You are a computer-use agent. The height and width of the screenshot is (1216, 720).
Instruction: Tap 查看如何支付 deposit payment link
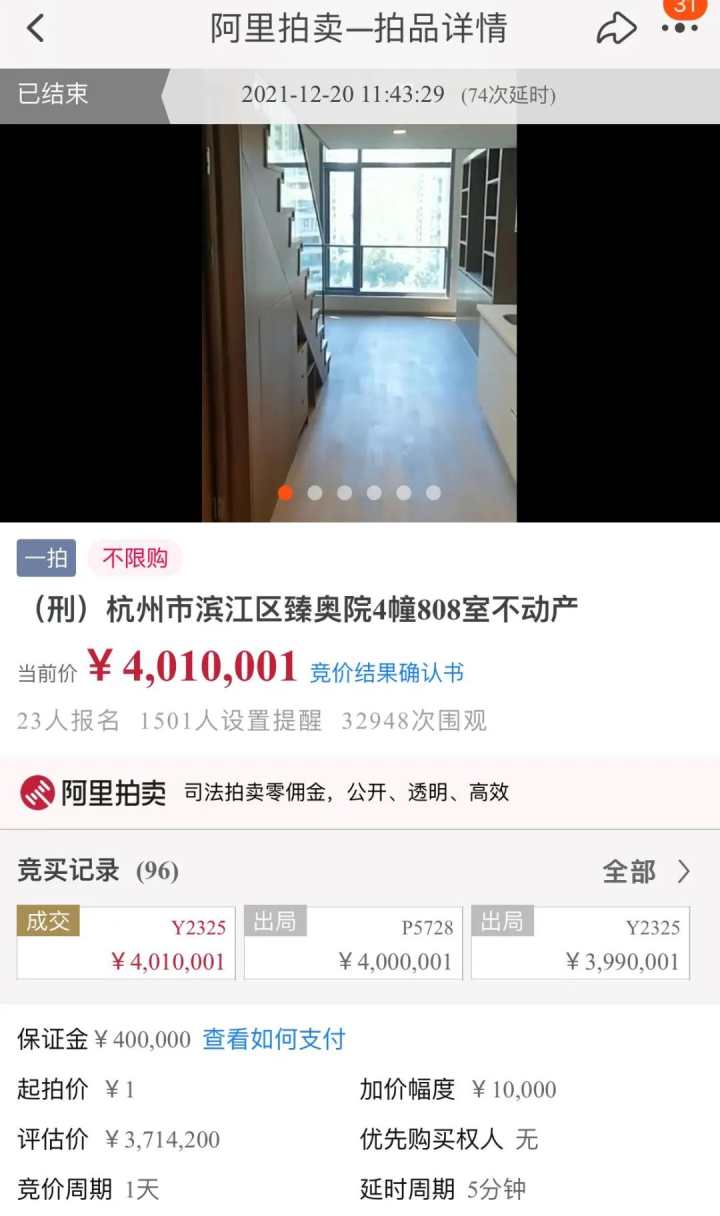click(274, 1039)
